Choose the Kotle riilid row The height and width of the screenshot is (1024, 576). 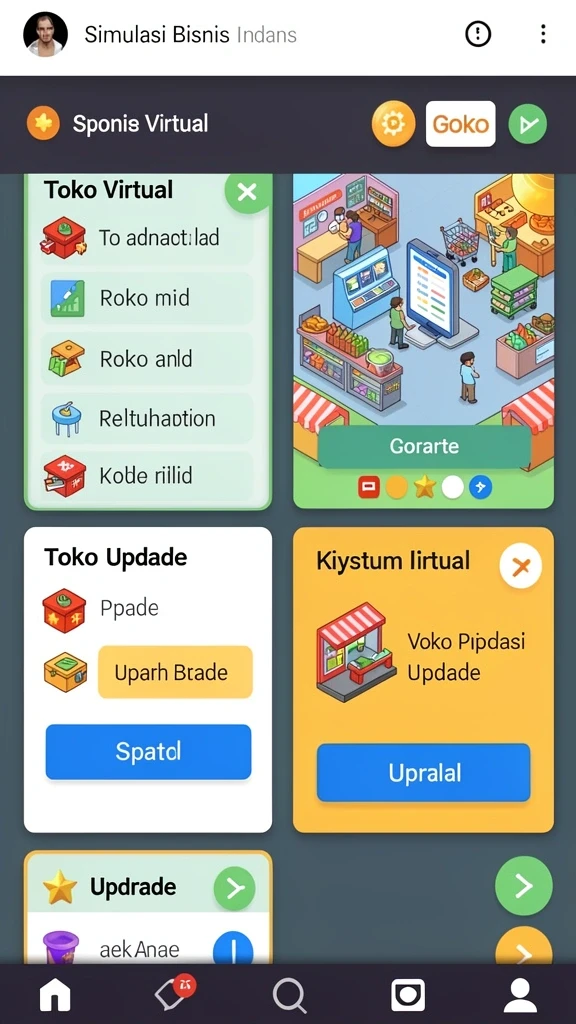147,475
